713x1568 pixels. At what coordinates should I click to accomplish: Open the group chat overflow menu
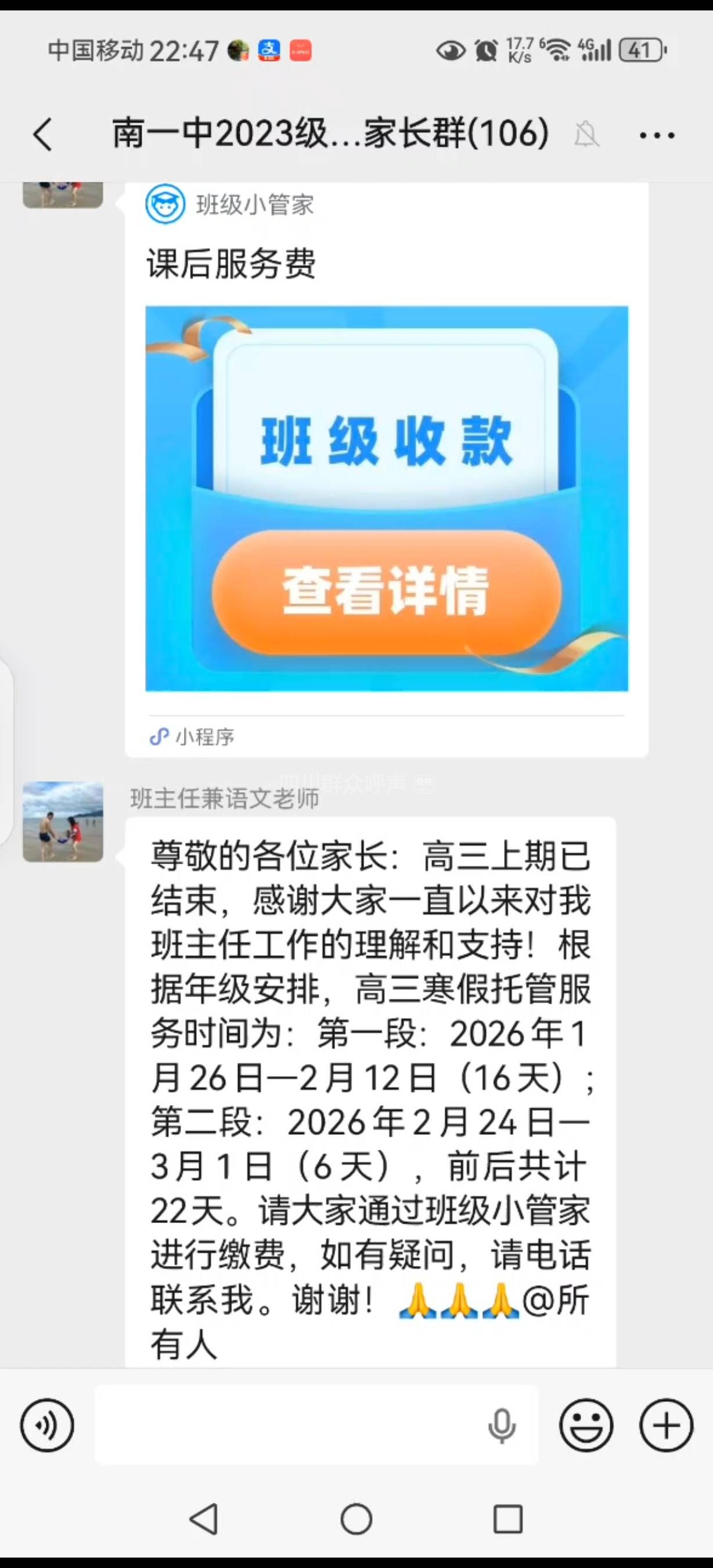[x=657, y=135]
